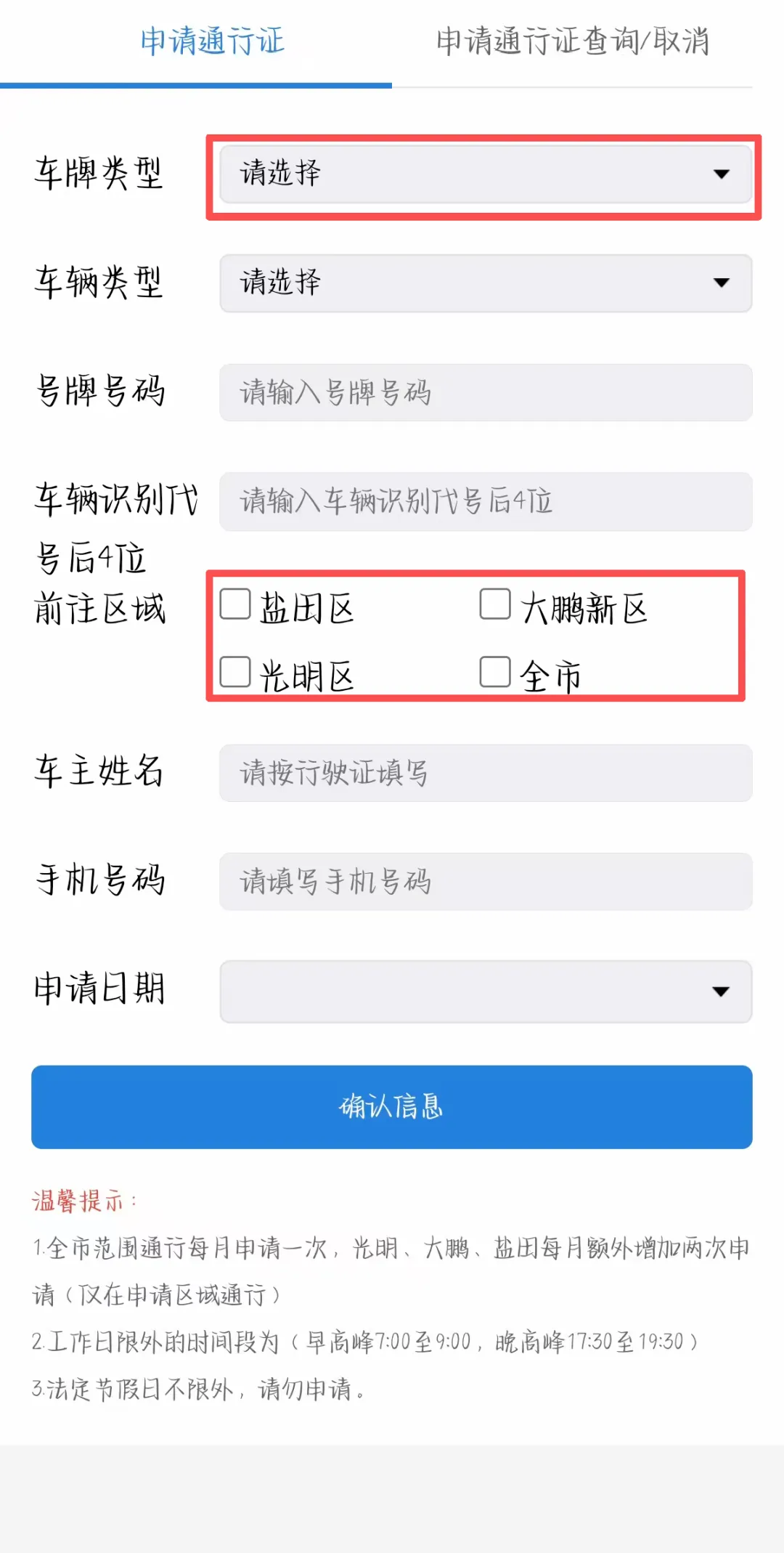Expand the 申请日期 dropdown

tap(485, 992)
